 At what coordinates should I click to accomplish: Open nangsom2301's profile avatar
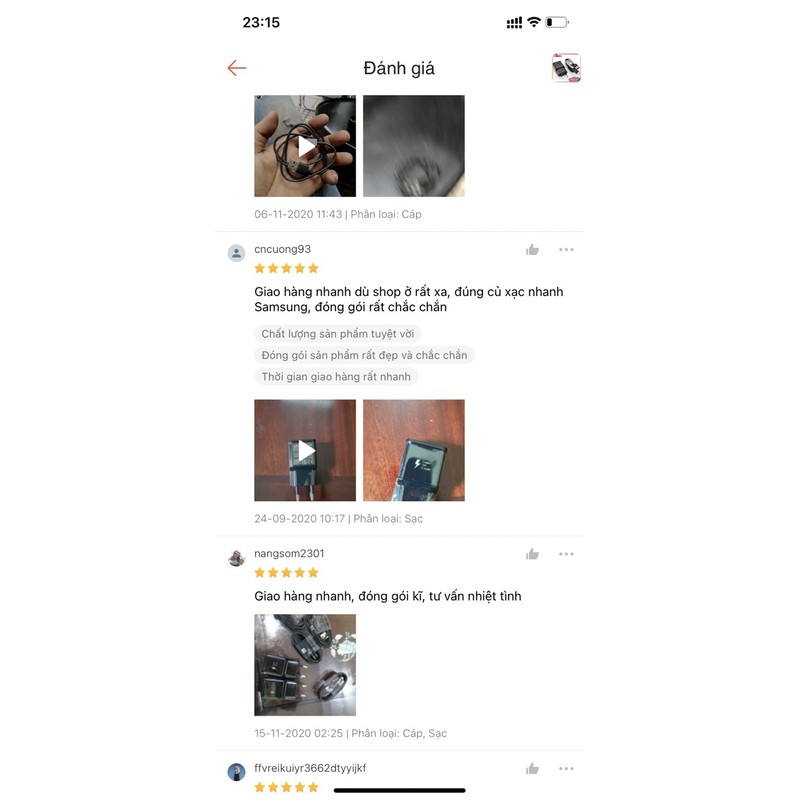point(236,558)
